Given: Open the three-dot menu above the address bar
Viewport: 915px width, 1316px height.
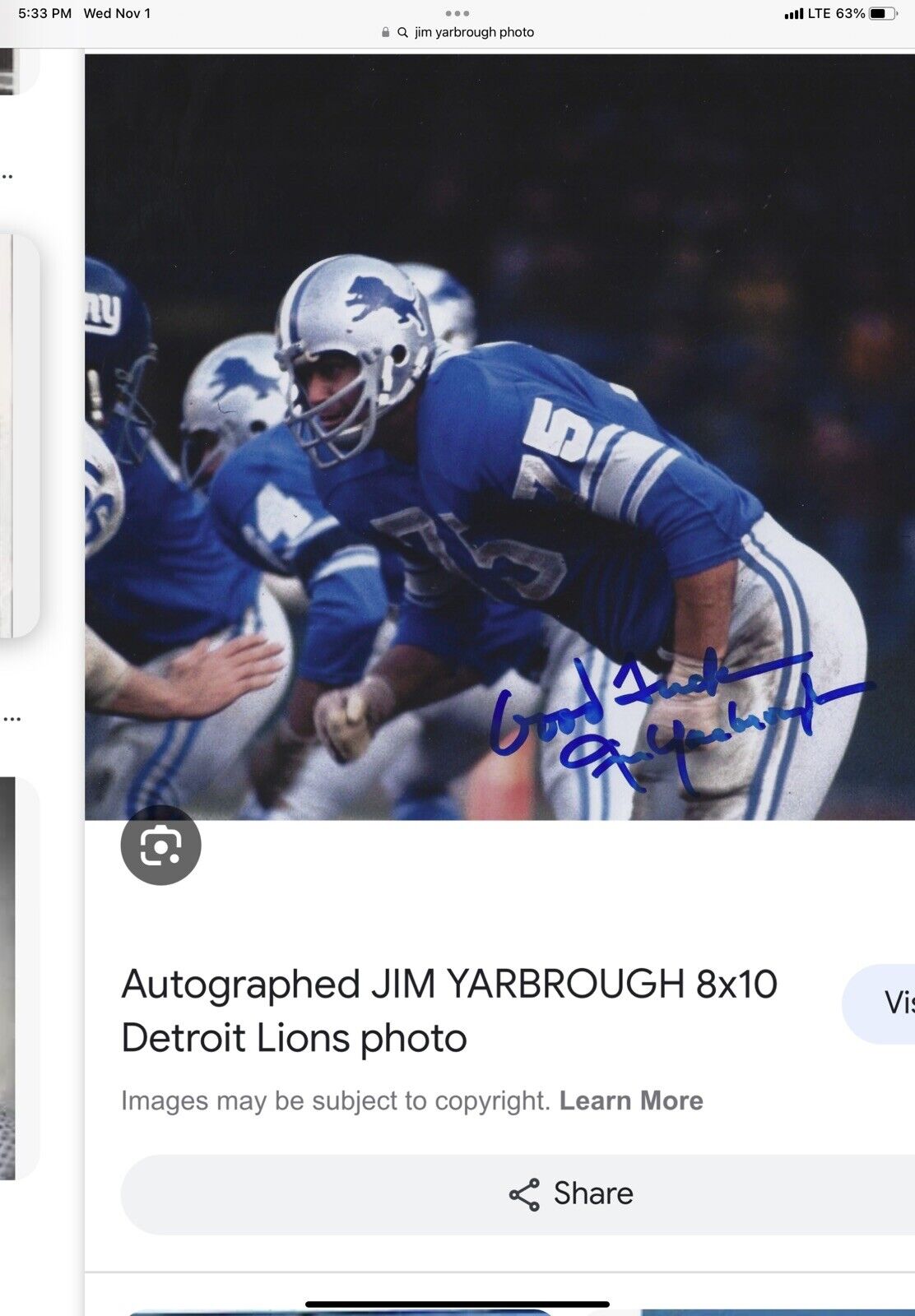Looking at the screenshot, I should tap(457, 13).
